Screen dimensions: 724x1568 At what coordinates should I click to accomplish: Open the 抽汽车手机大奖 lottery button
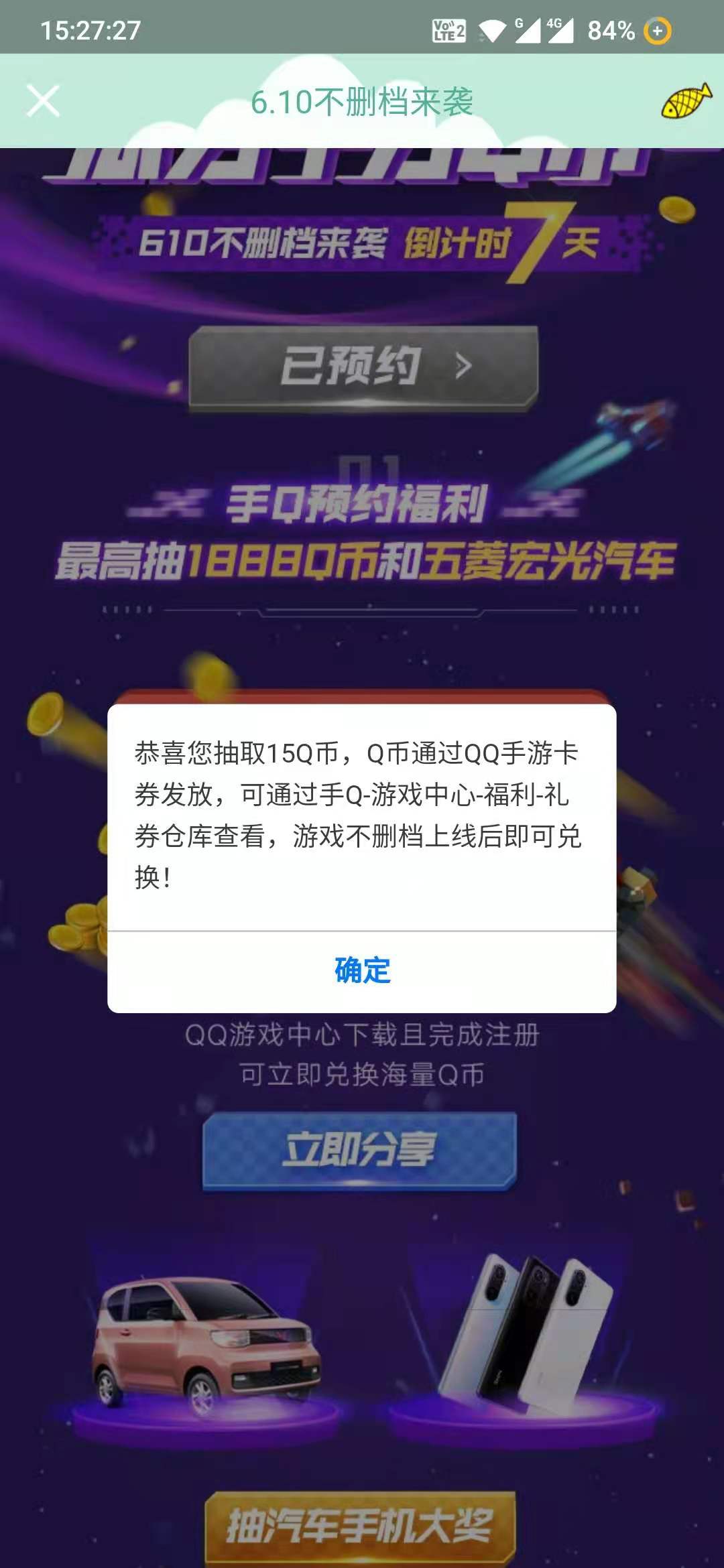click(x=360, y=1527)
